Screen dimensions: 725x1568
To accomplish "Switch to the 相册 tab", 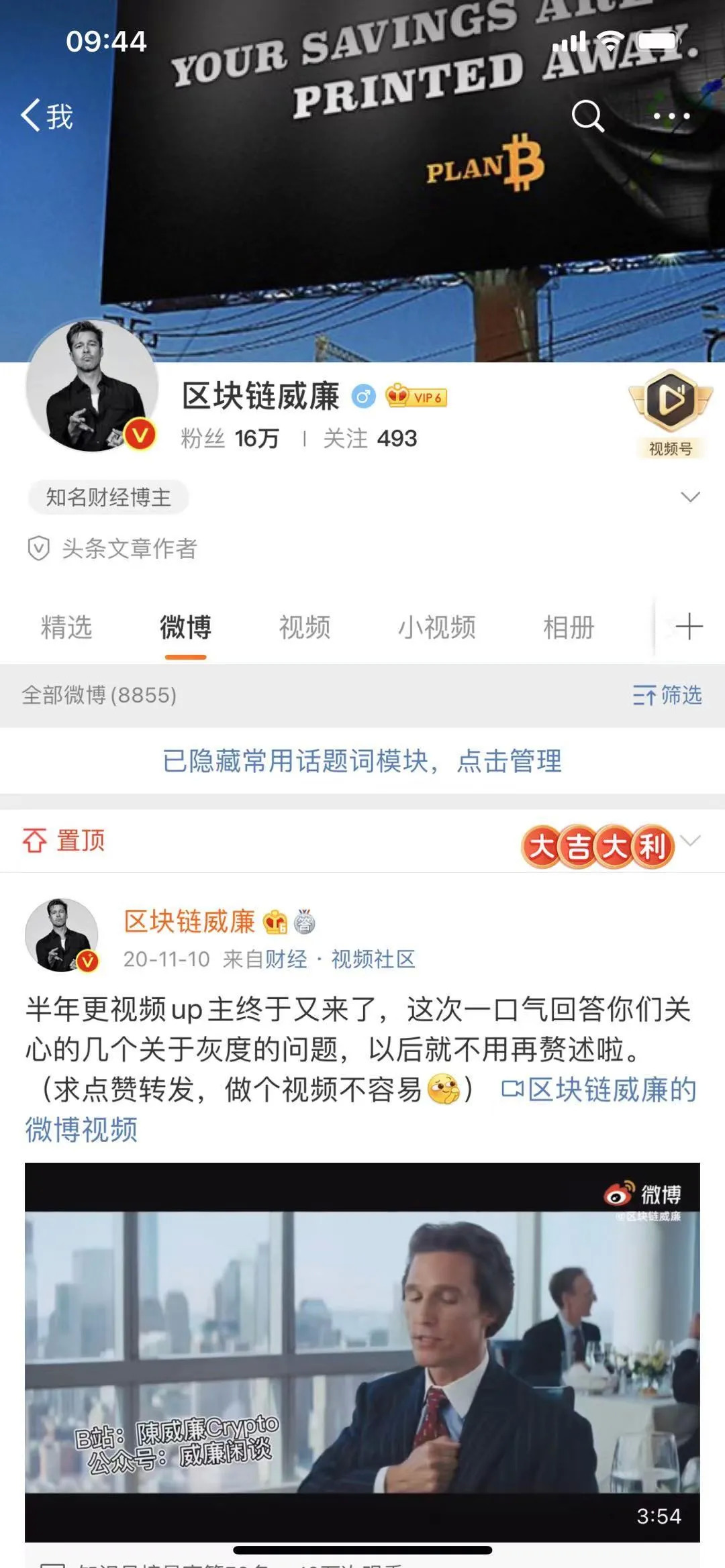I will tap(569, 627).
